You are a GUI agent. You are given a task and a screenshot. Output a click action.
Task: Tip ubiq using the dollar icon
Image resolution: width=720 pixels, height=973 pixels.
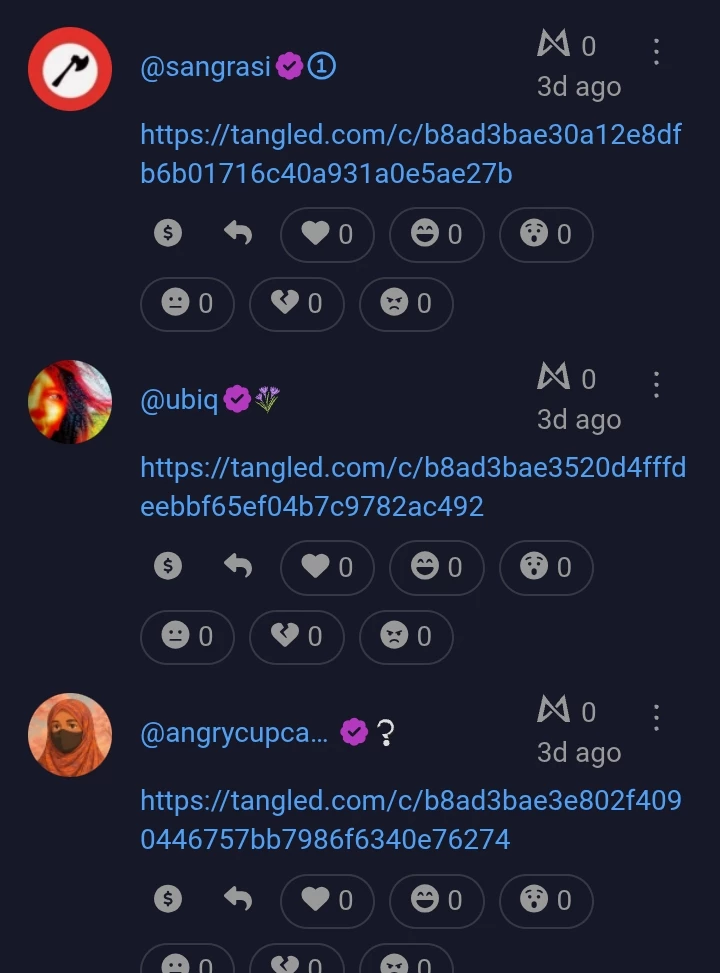pos(168,567)
